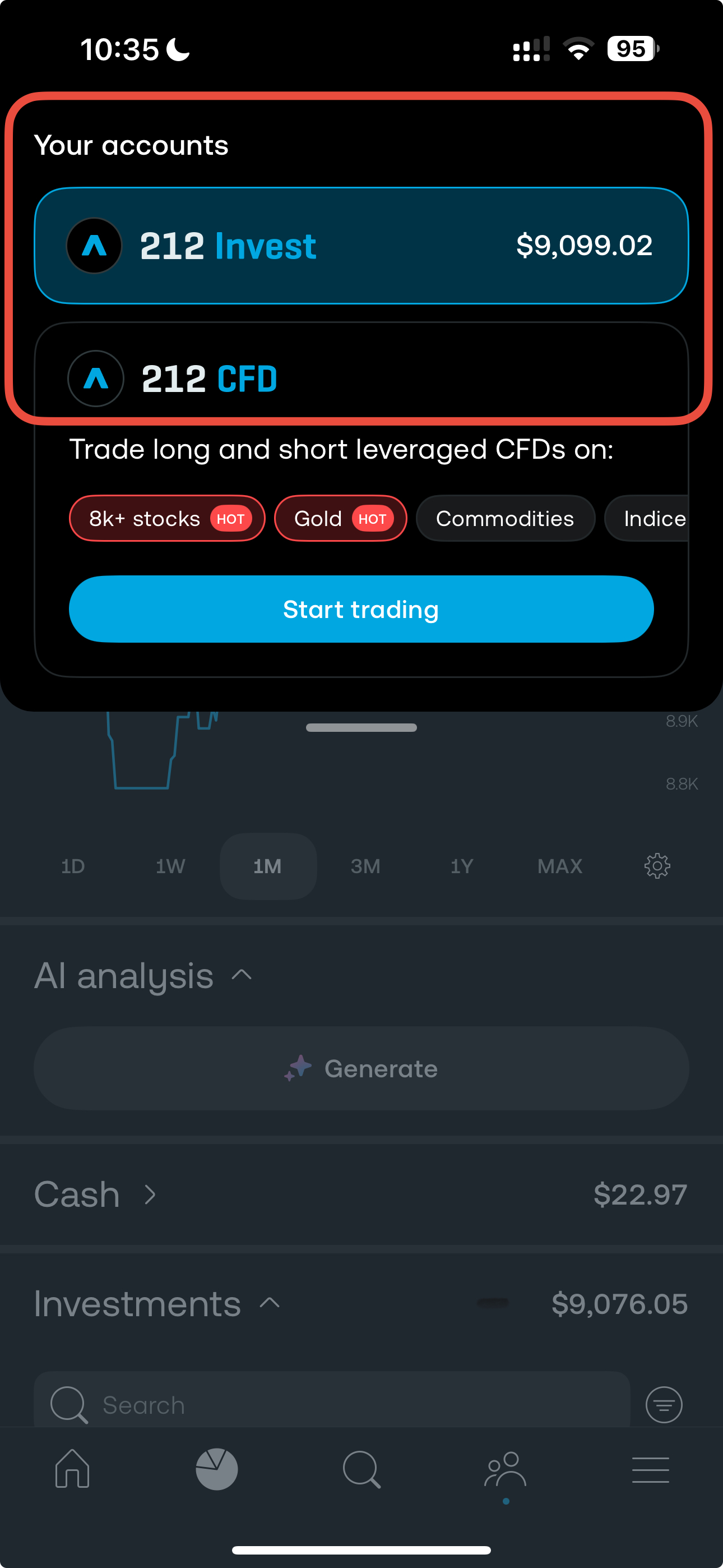Viewport: 723px width, 1568px height.
Task: Generate the AI analysis
Action: pos(361,1068)
